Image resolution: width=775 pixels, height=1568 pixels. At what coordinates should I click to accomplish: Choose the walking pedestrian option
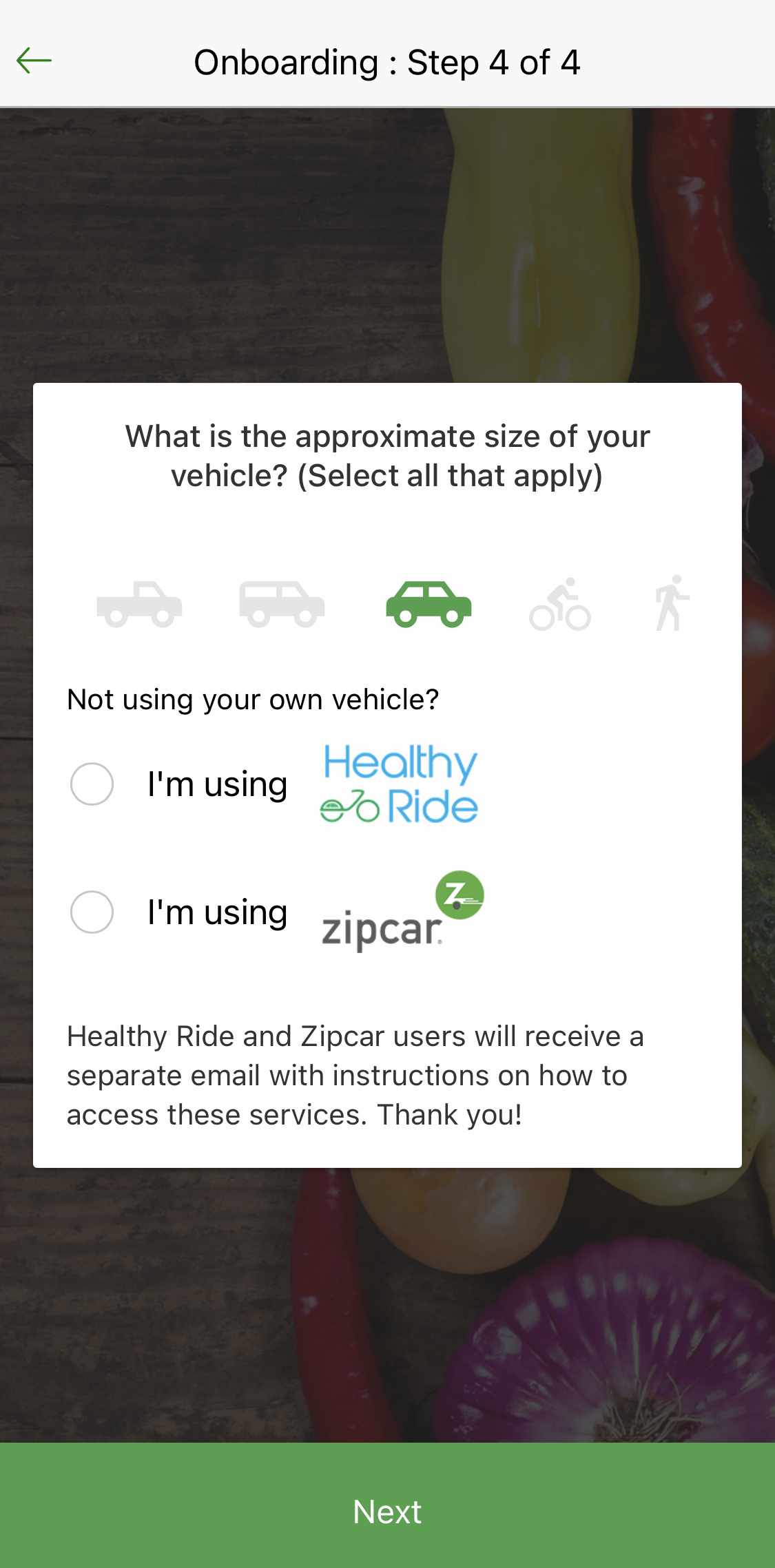point(672,603)
